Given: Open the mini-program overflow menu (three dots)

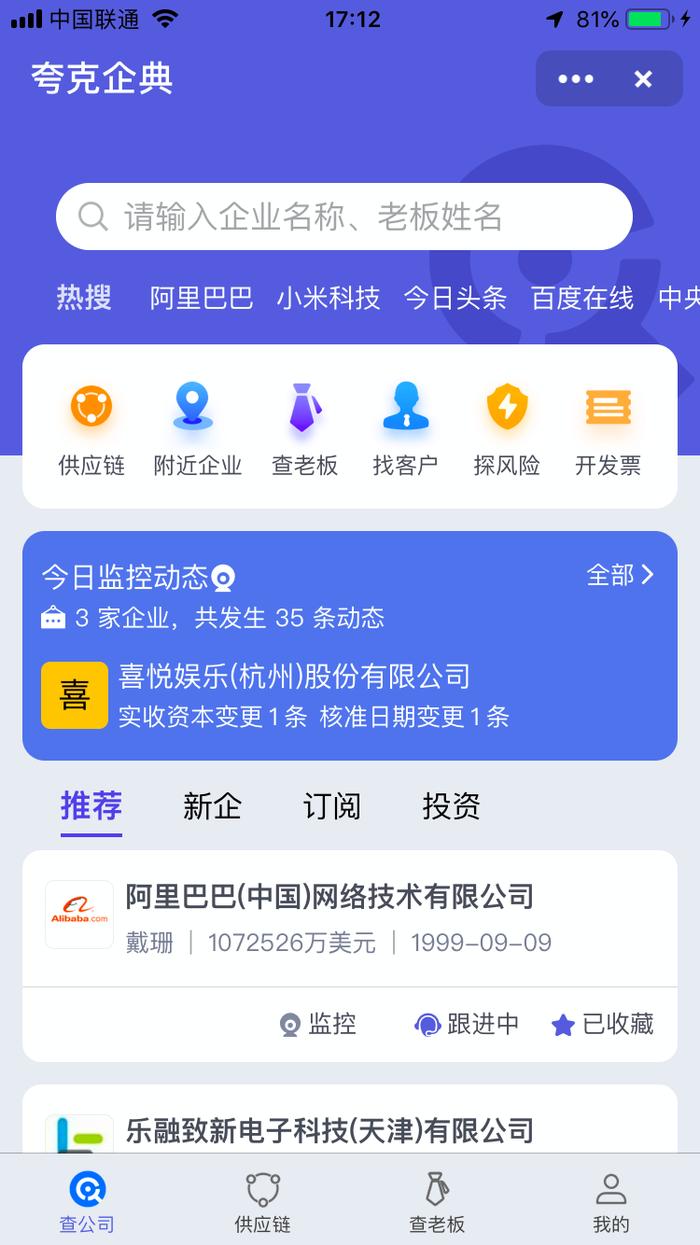Looking at the screenshot, I should pyautogui.click(x=576, y=79).
